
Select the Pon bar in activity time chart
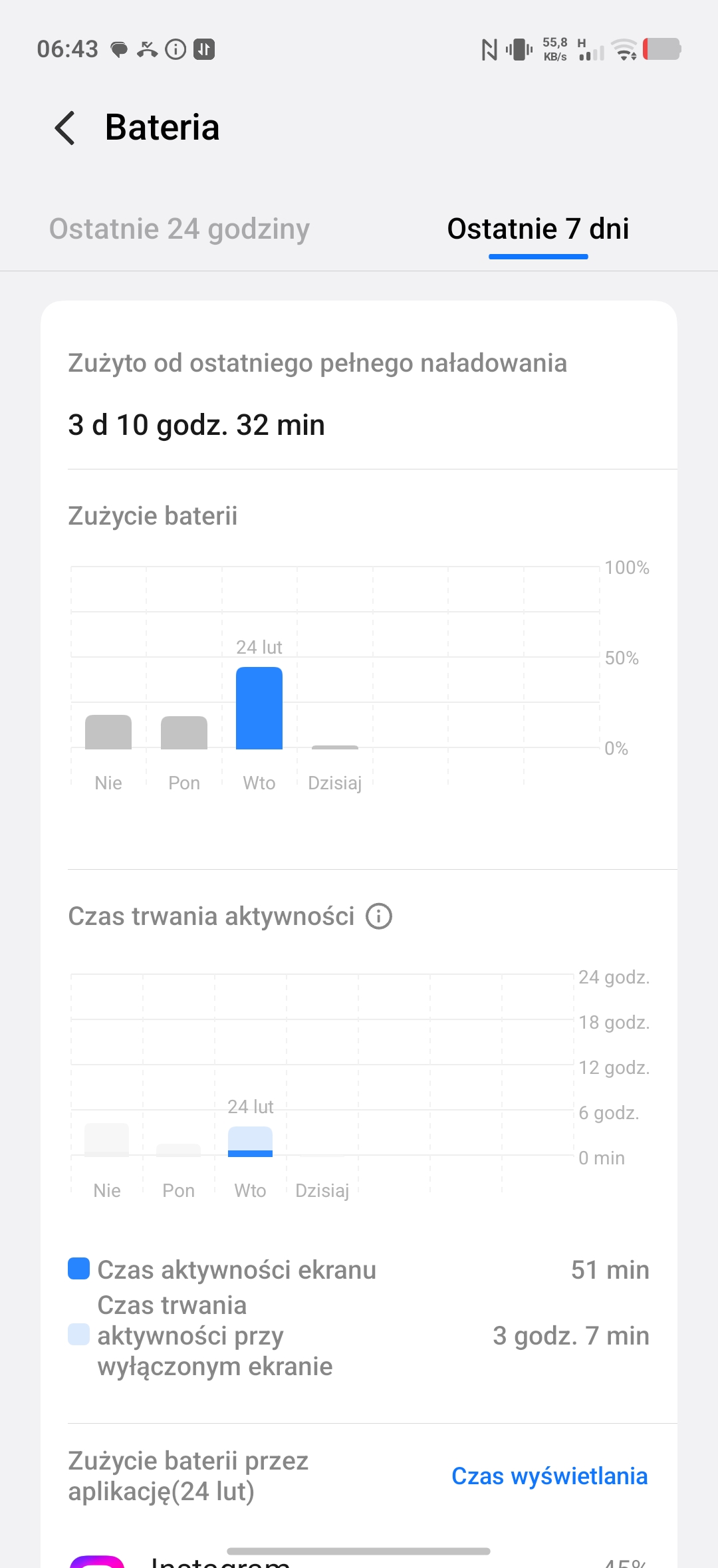coord(178,1150)
